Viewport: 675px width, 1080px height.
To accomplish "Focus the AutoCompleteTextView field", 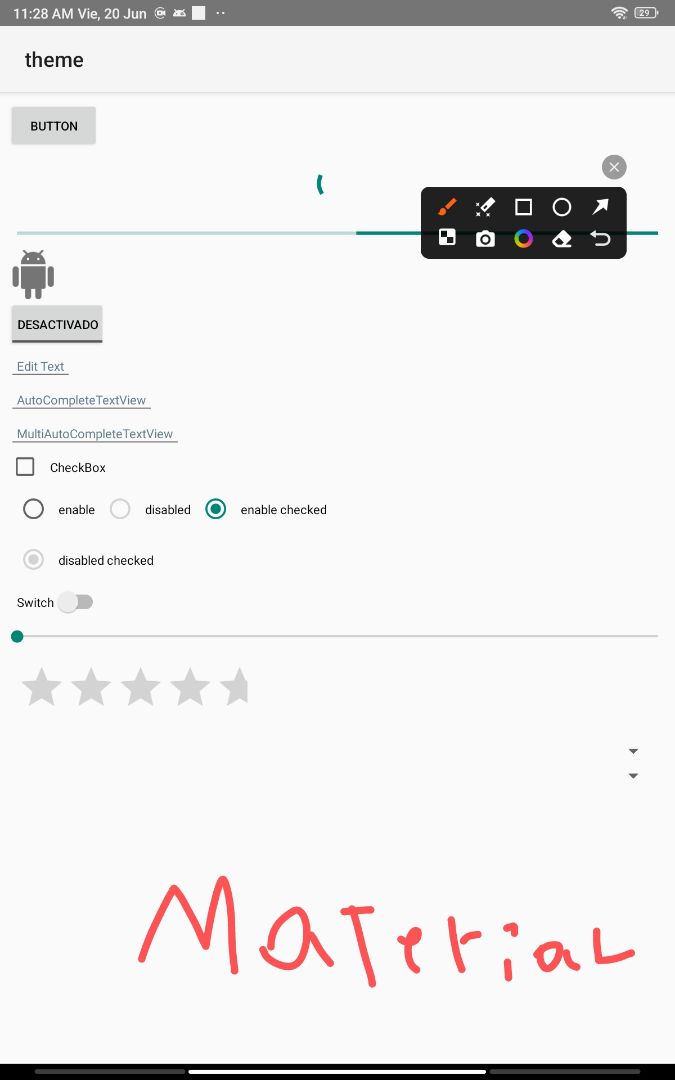I will (x=81, y=400).
